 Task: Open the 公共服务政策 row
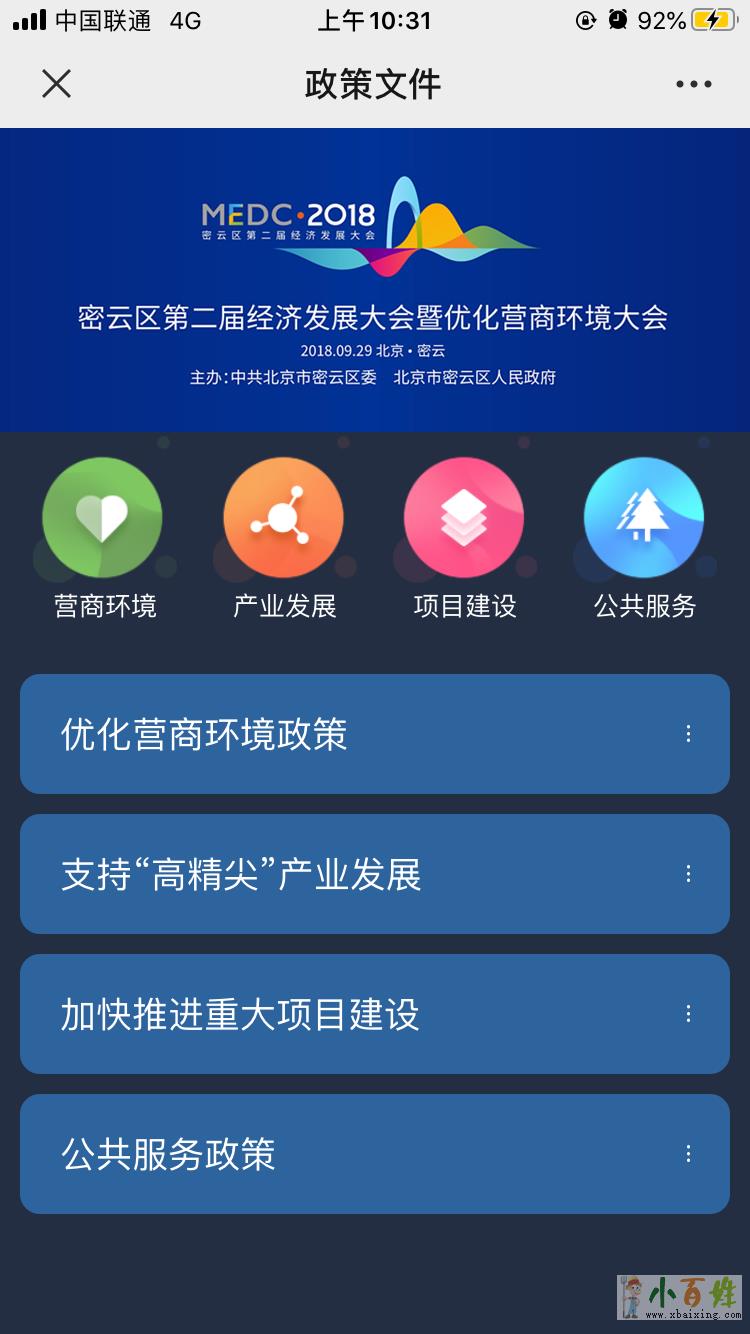tap(374, 1154)
